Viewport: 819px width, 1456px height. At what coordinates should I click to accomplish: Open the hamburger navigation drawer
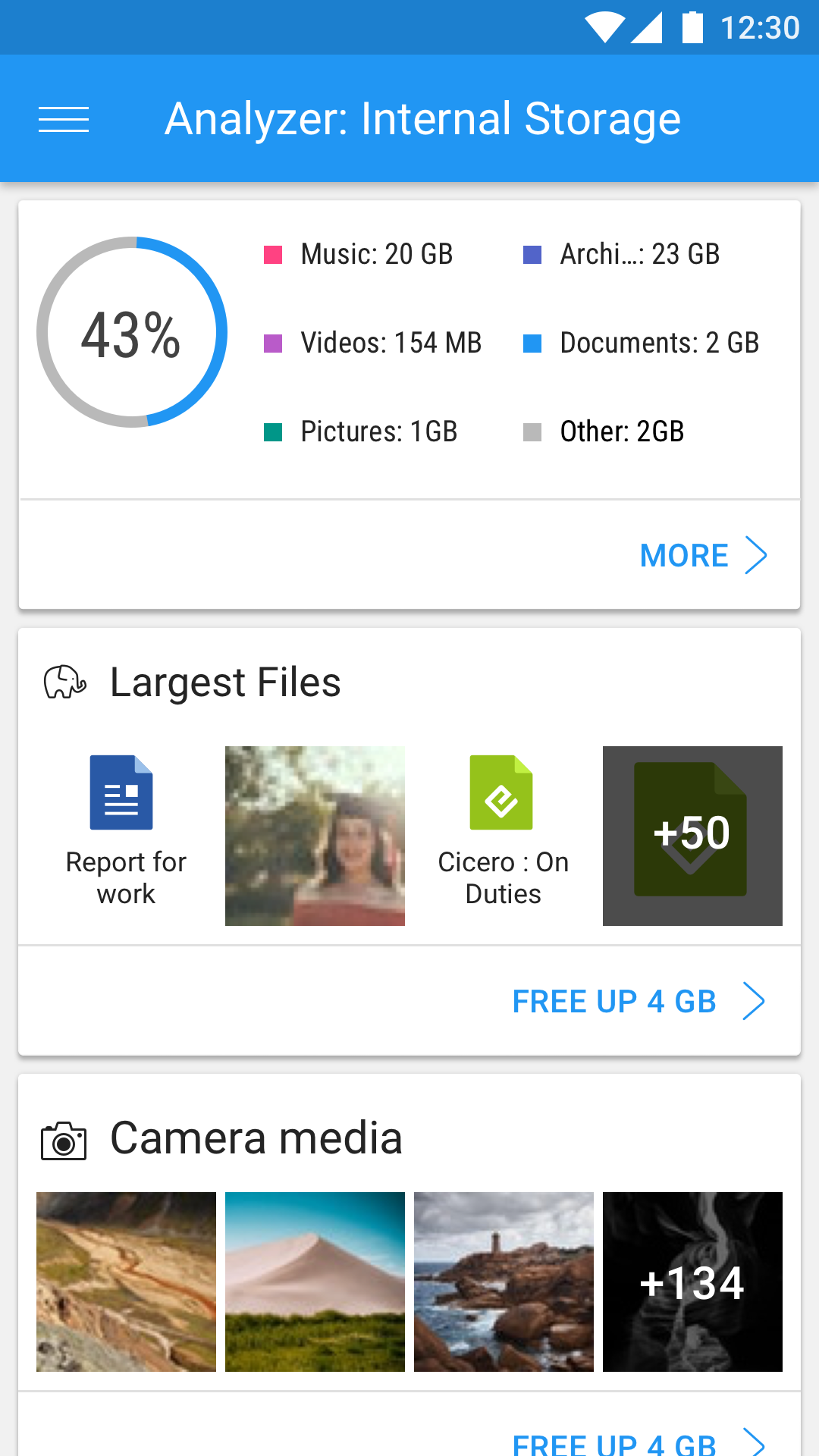[64, 119]
